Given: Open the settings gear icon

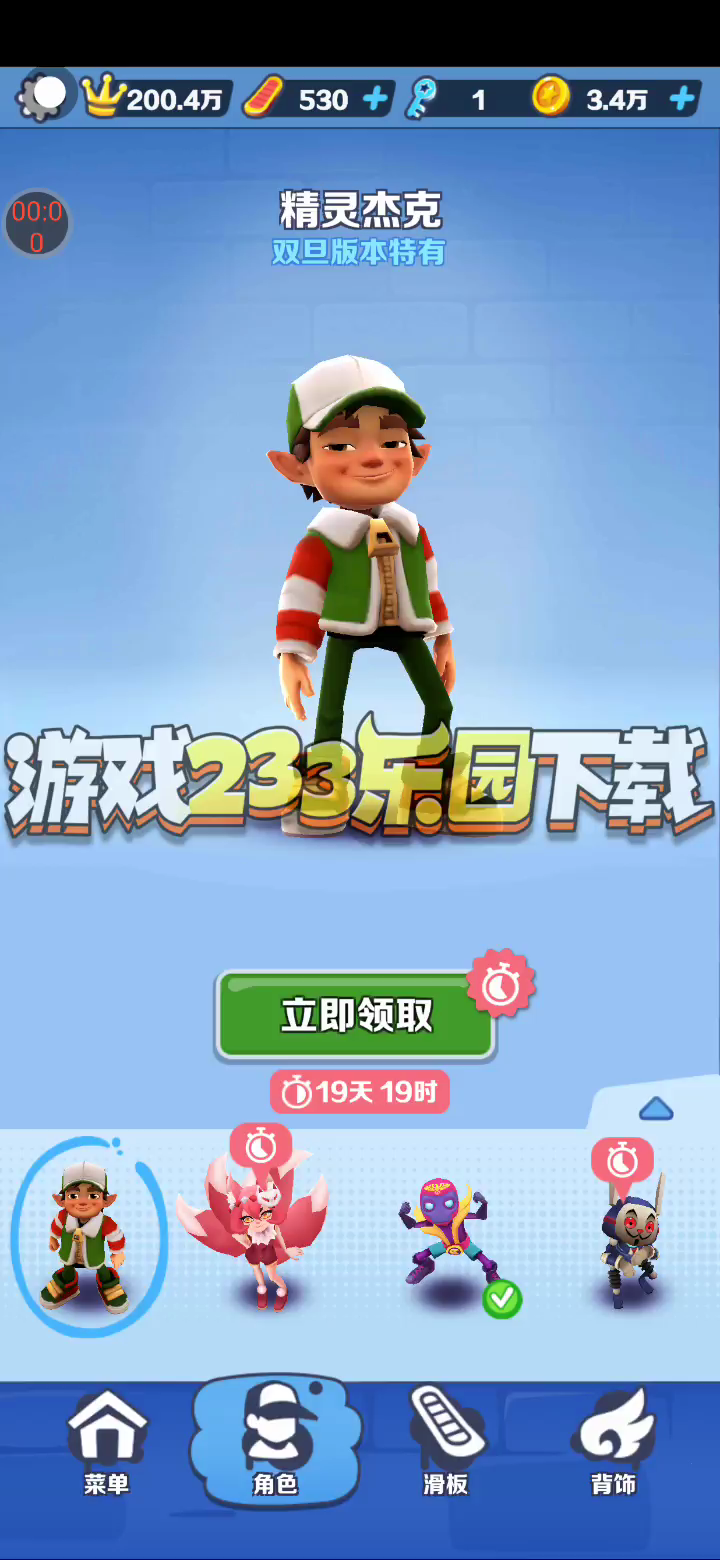Looking at the screenshot, I should coord(44,97).
